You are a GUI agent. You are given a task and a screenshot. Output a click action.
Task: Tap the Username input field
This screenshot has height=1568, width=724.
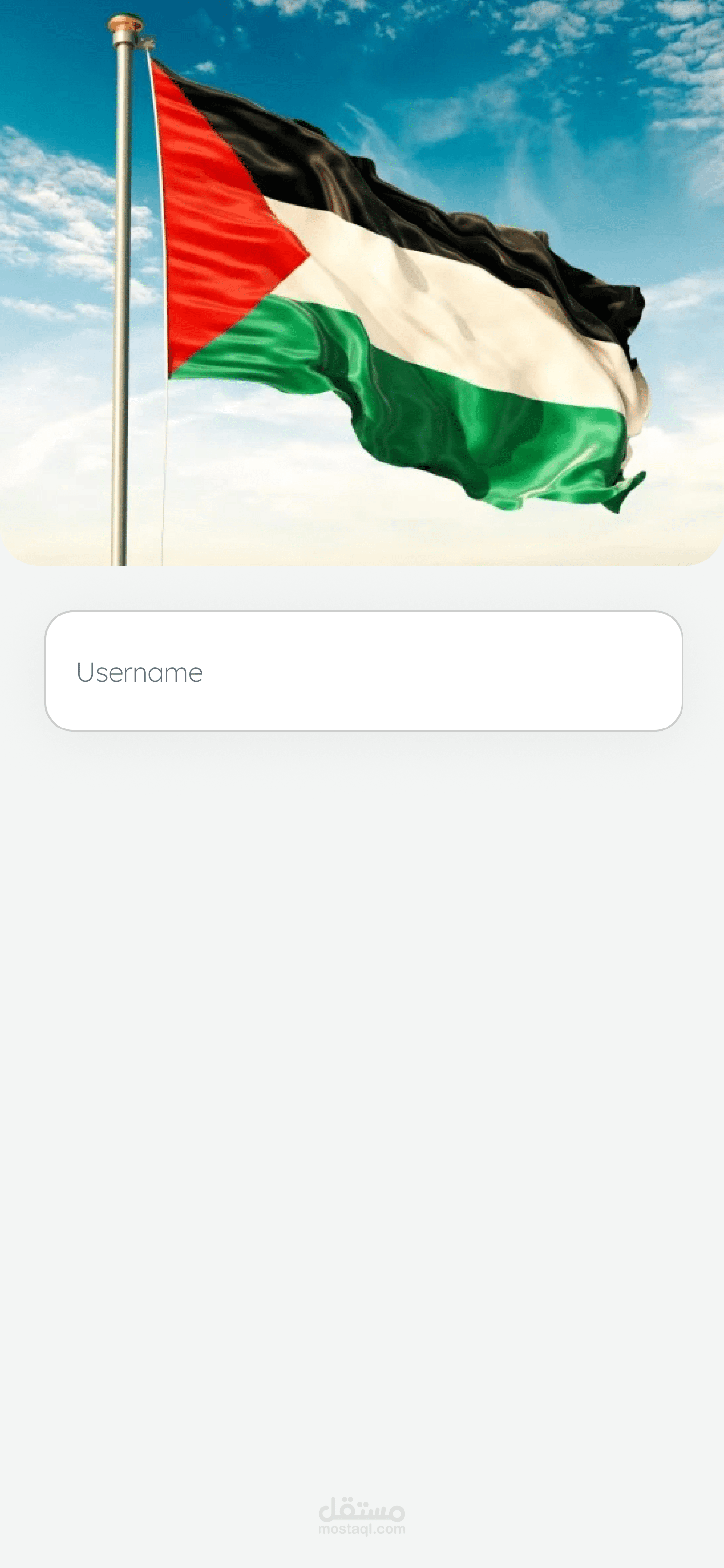tap(363, 671)
